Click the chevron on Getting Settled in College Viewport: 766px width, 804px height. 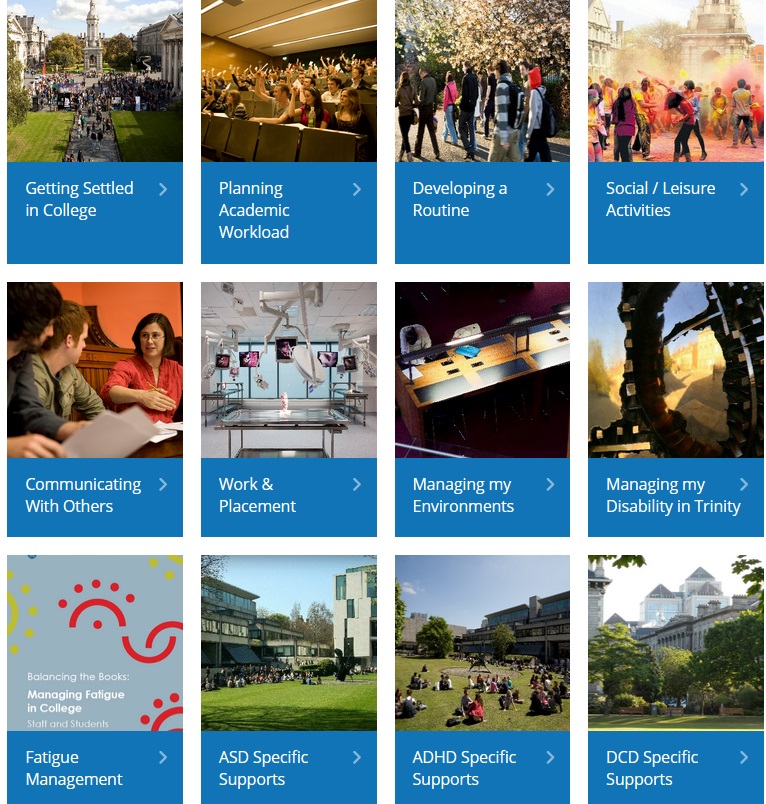(163, 189)
